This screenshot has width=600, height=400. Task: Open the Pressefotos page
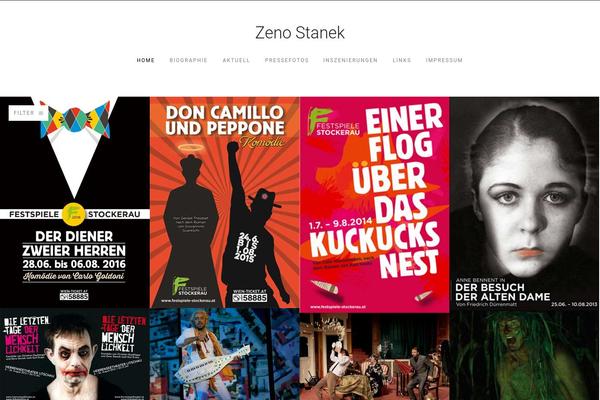coord(286,60)
